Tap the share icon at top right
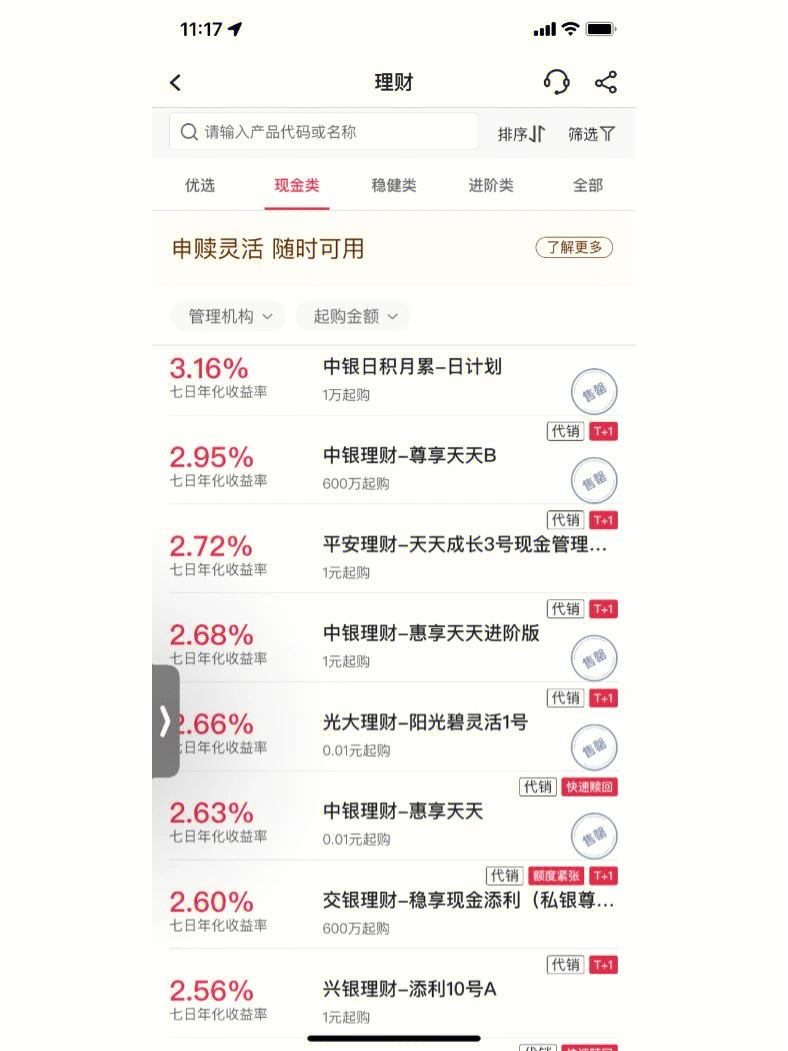This screenshot has height=1051, width=788. coord(606,83)
